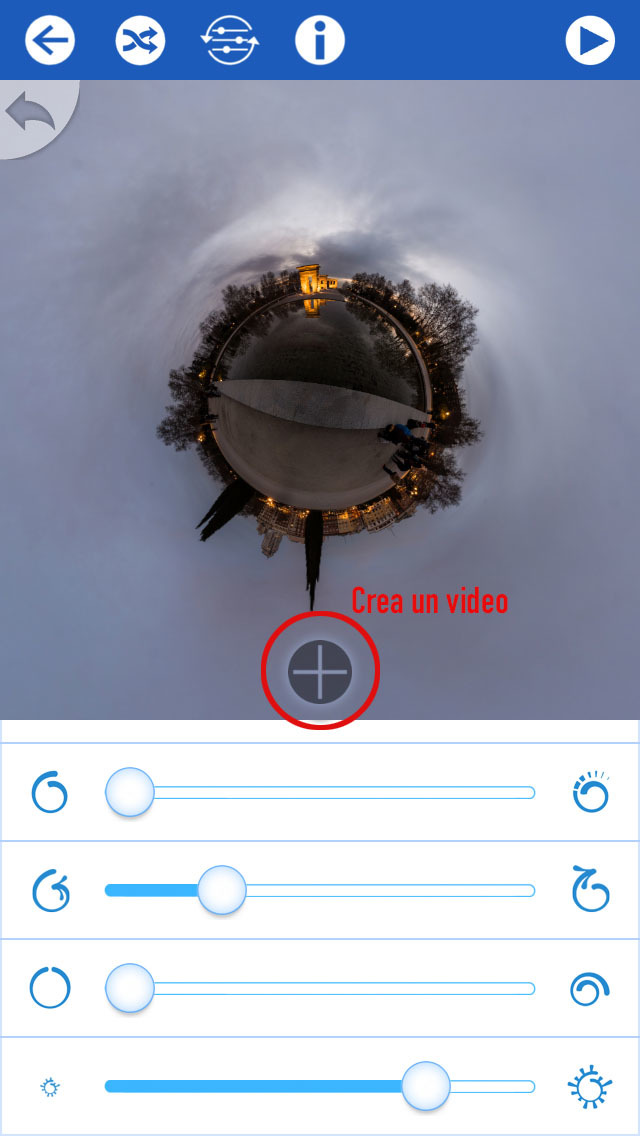Tap the small sun dim icon

tap(51, 1087)
